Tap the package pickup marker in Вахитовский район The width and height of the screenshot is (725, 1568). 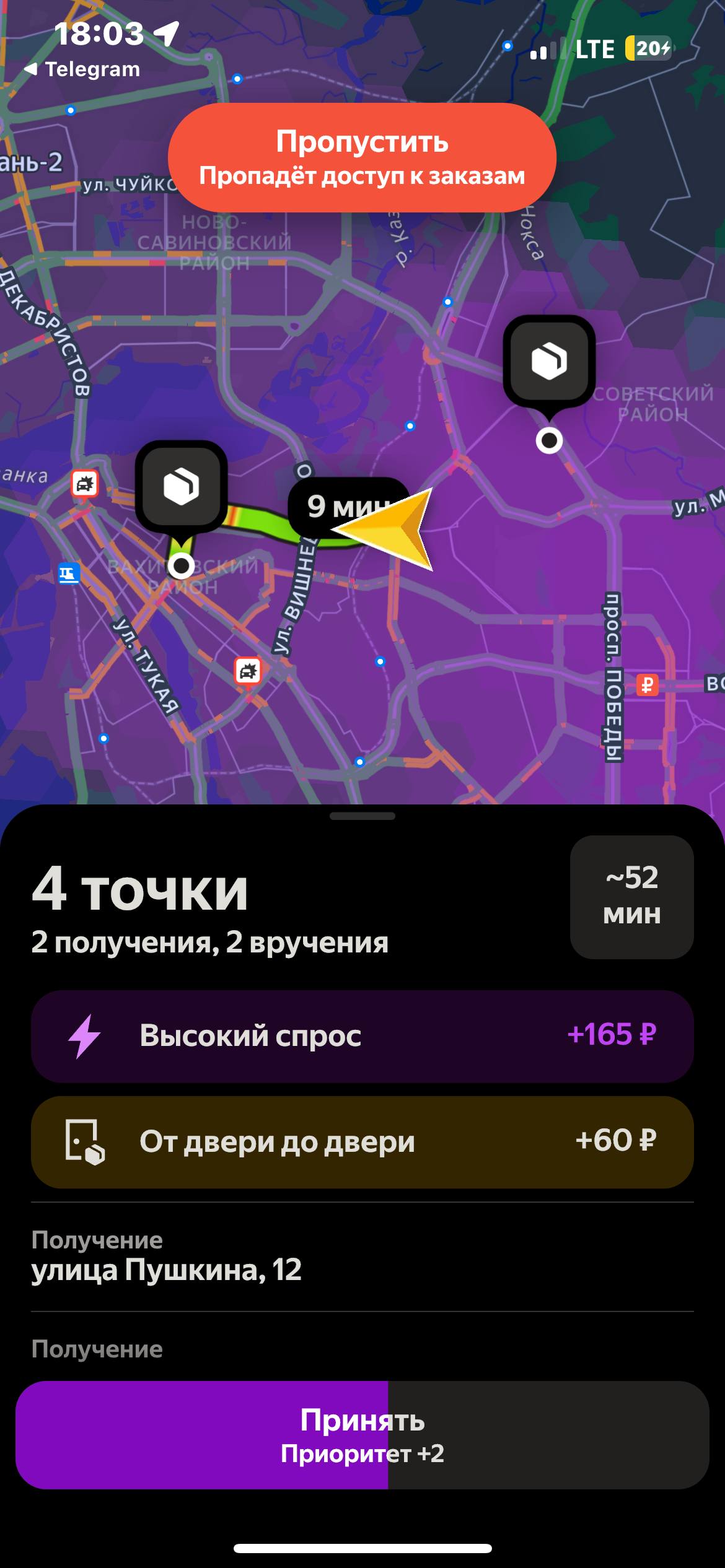[x=181, y=486]
